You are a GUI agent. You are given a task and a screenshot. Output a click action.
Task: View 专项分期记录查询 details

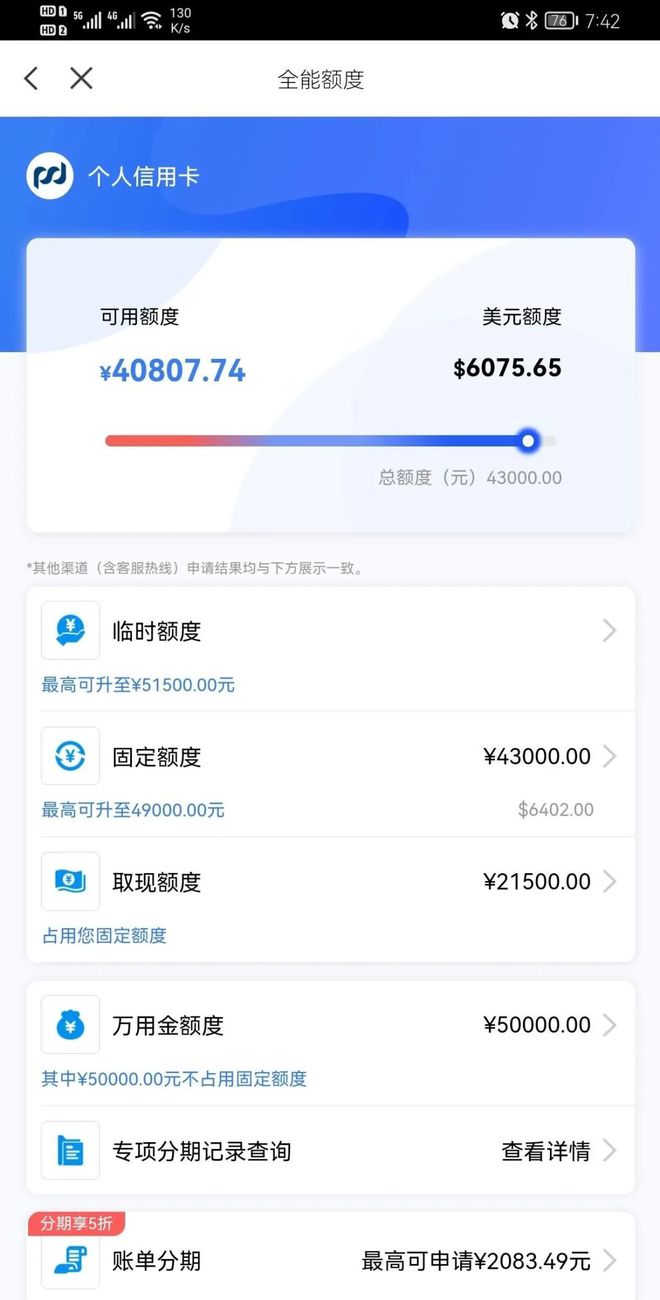[x=330, y=1150]
